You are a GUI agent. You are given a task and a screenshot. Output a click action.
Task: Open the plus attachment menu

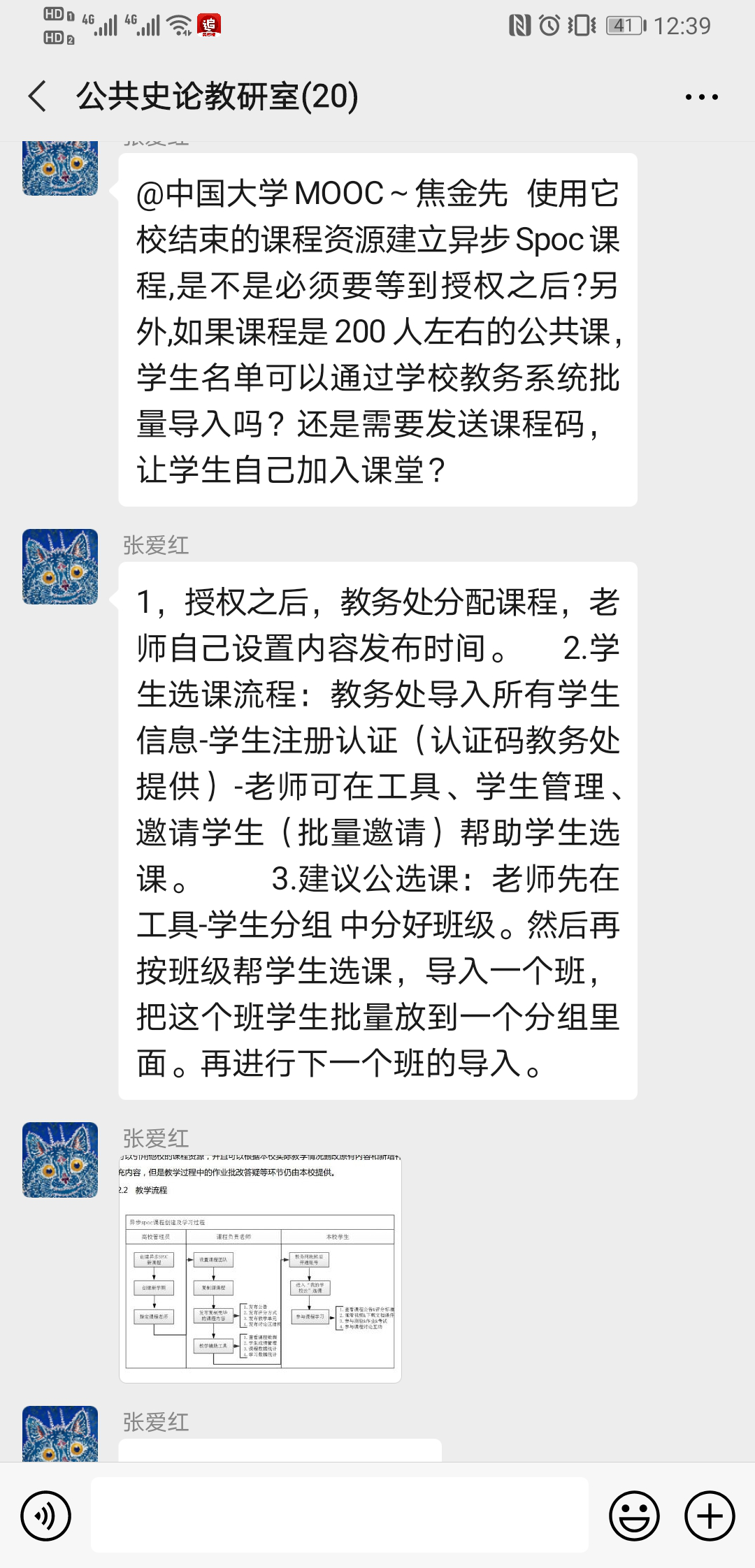pos(710,1516)
